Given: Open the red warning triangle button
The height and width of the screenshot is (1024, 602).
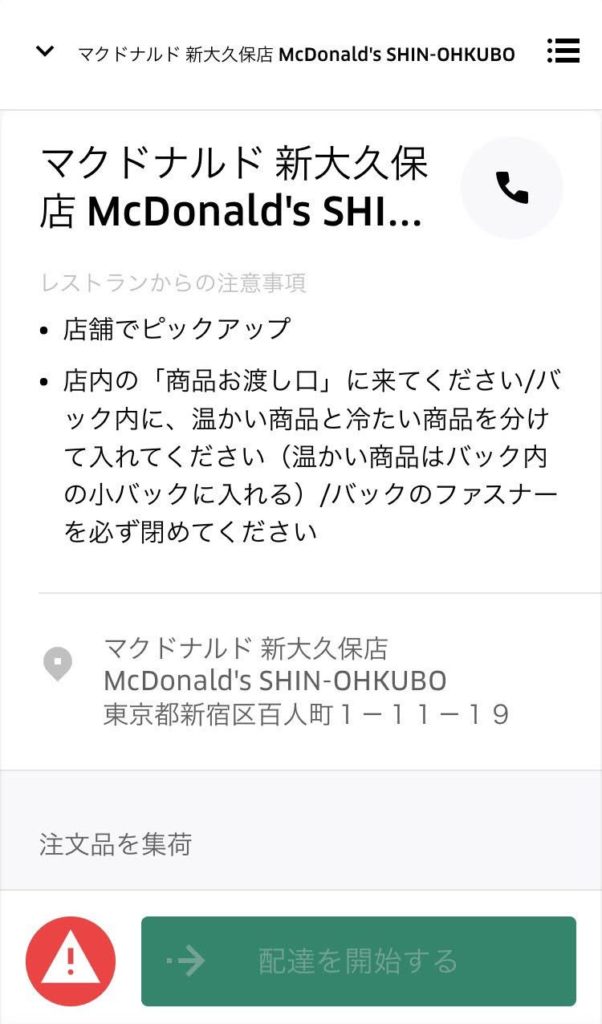Looking at the screenshot, I should click(x=71, y=961).
